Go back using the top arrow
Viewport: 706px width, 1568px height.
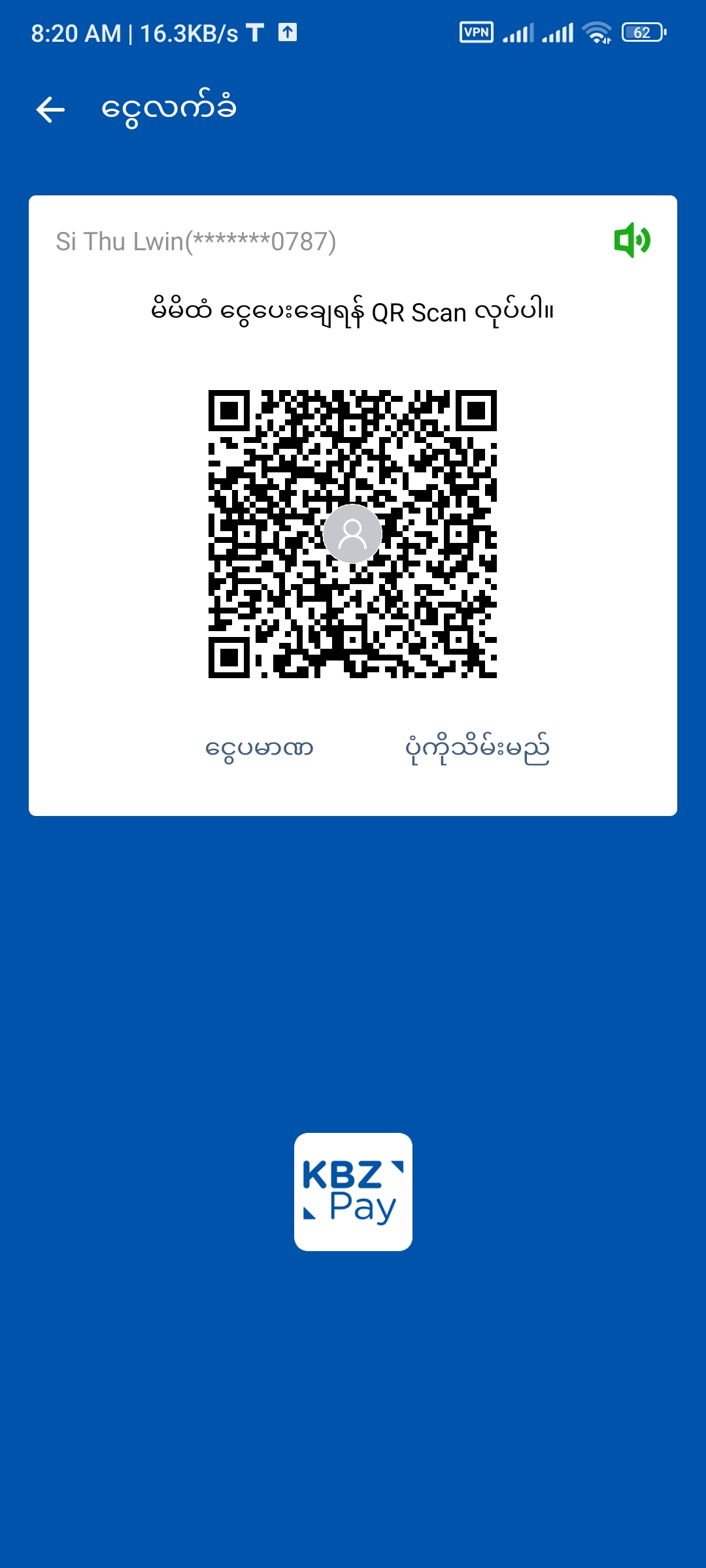pos(50,109)
